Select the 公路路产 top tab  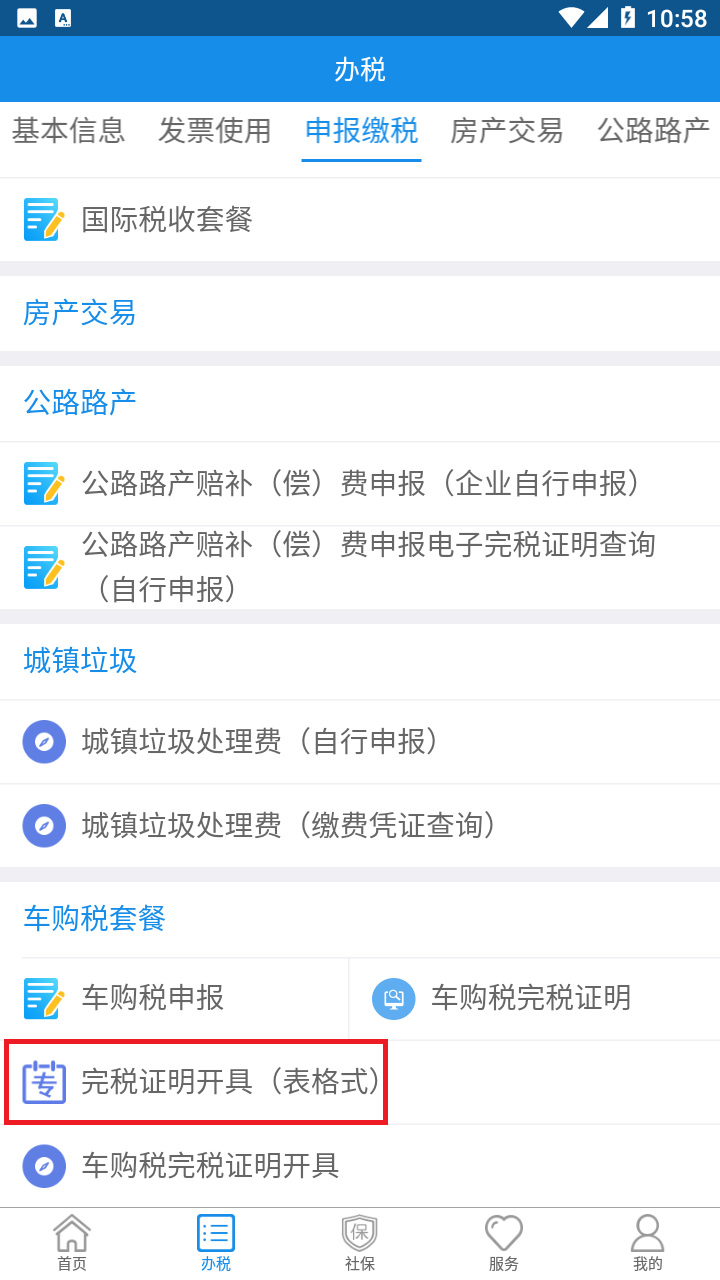[654, 131]
